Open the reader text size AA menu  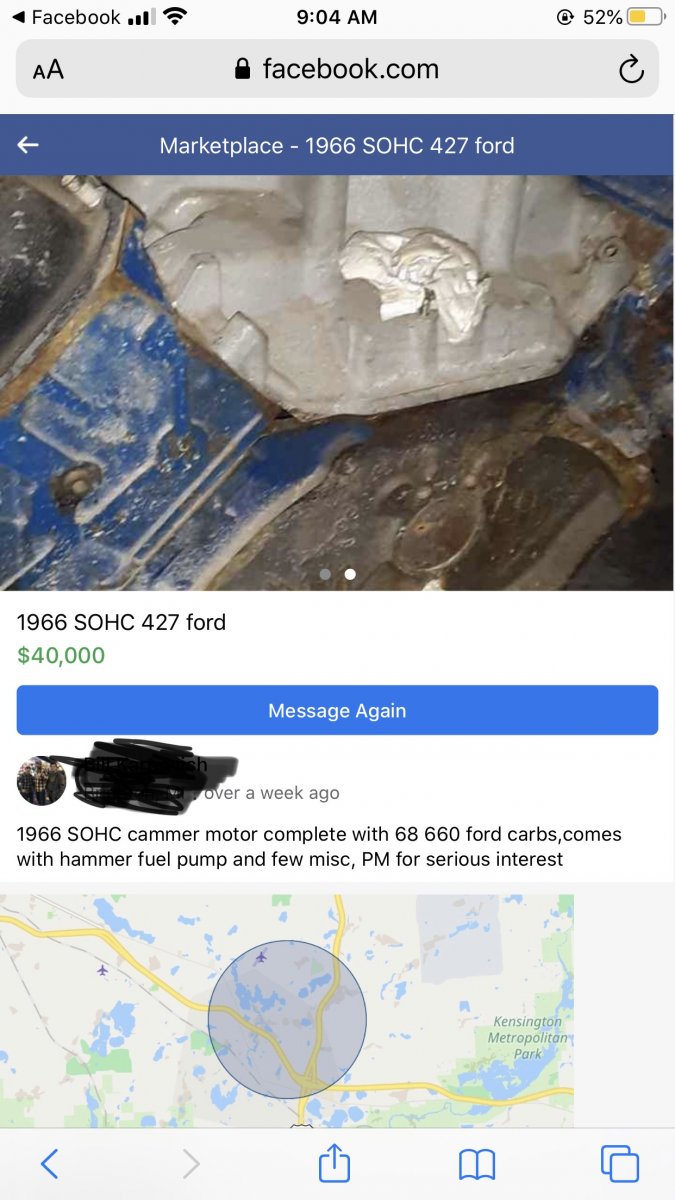tap(48, 69)
